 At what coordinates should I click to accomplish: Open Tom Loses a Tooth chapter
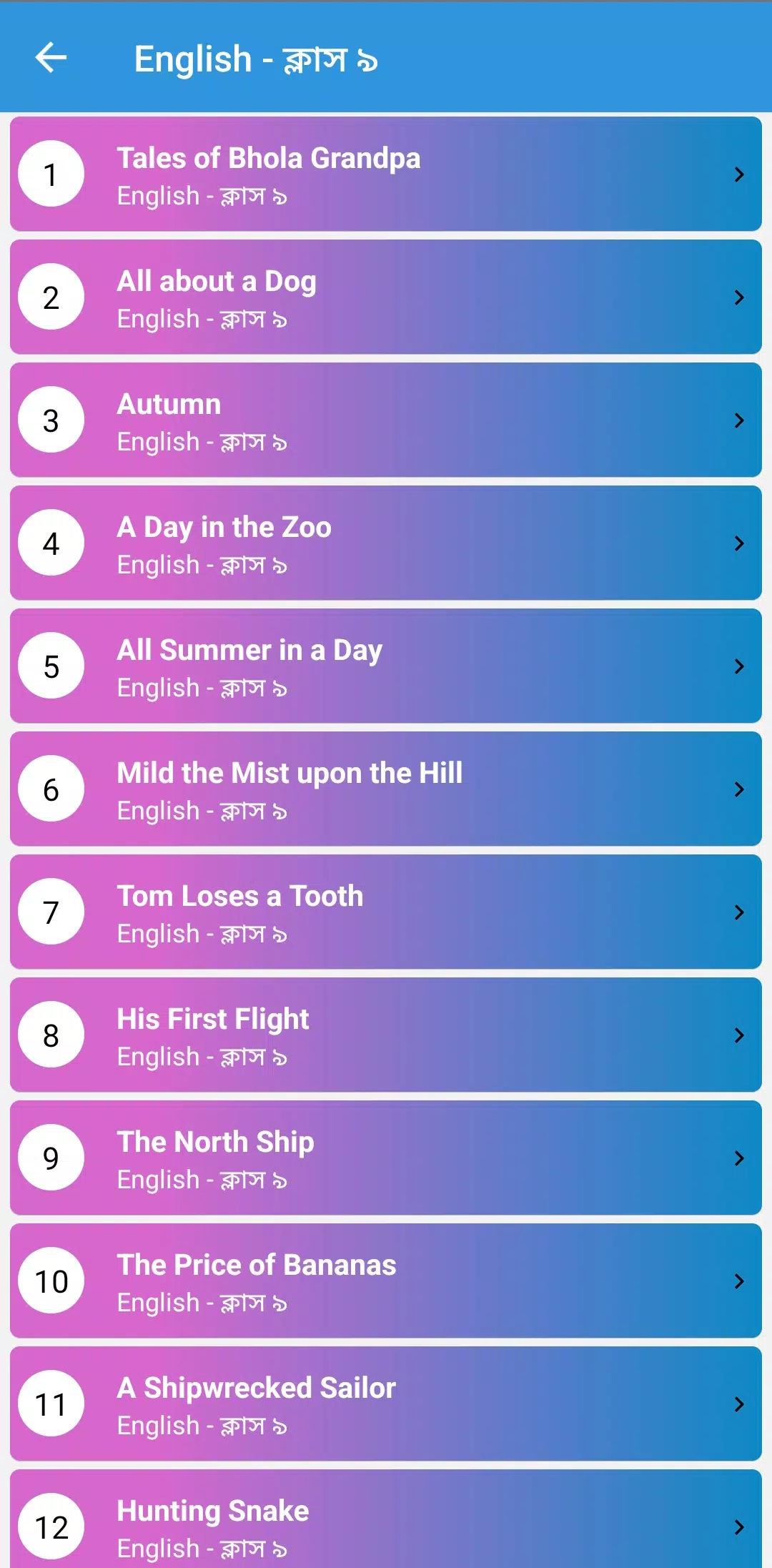pos(386,912)
